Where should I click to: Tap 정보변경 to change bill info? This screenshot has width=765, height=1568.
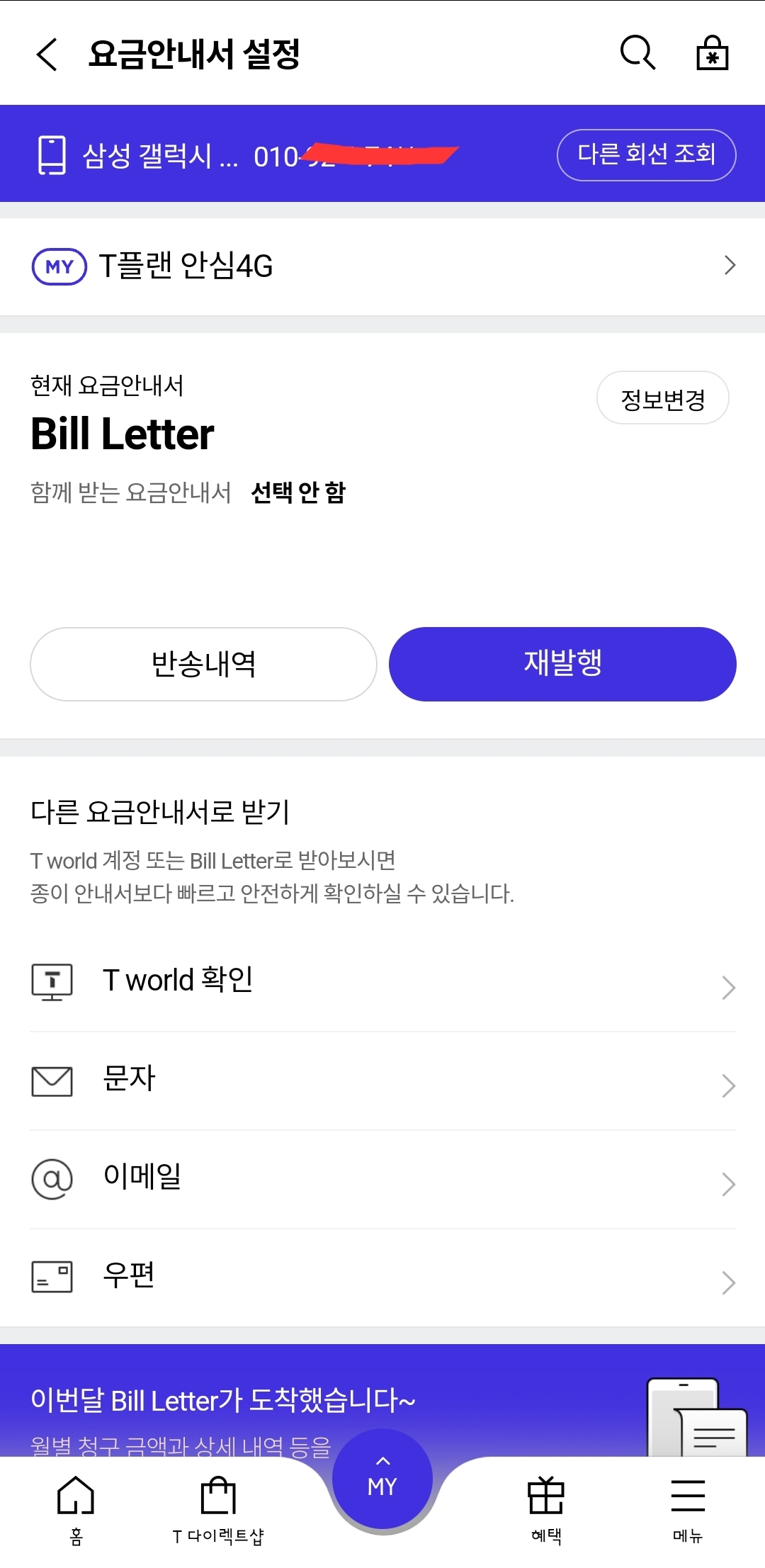[x=662, y=398]
